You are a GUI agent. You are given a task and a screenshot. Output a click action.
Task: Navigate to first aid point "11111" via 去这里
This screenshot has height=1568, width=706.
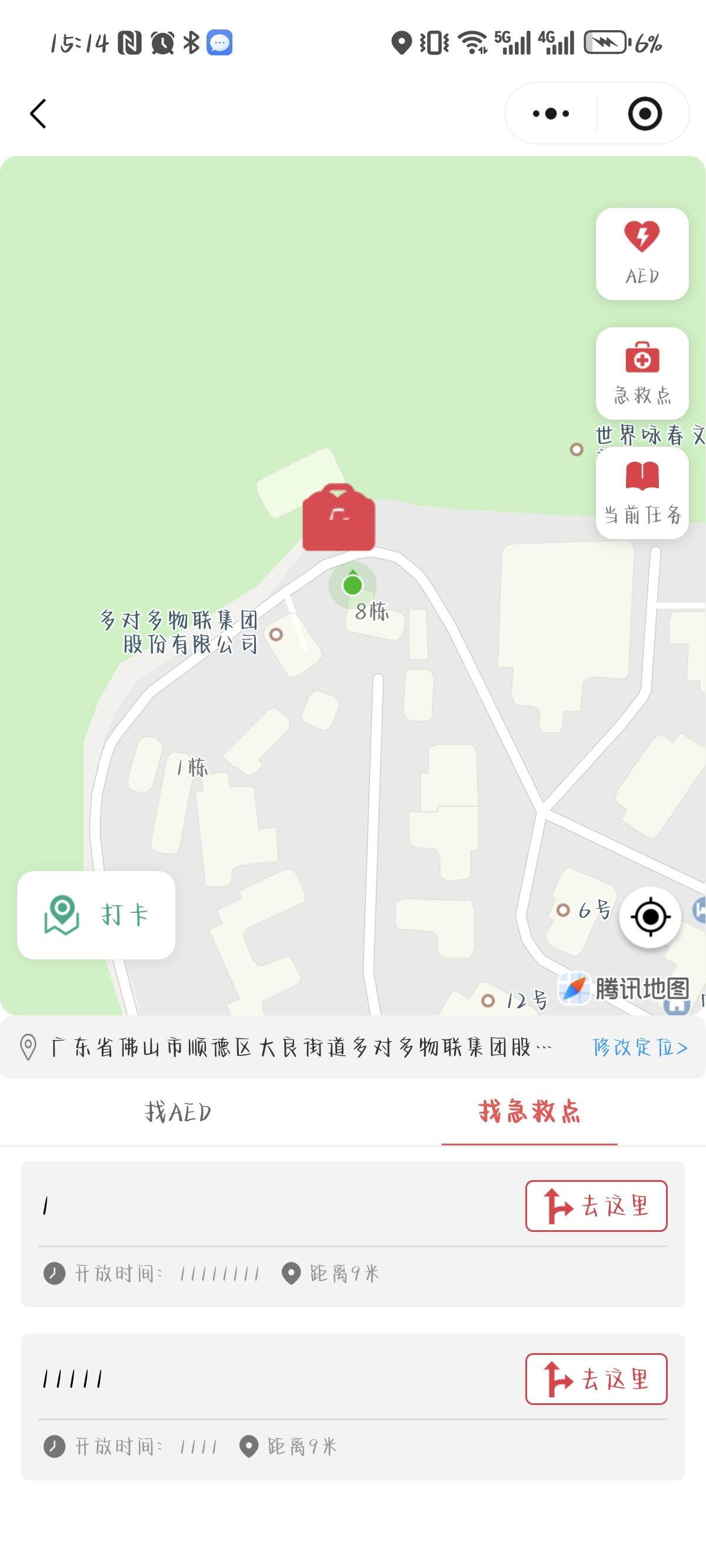(596, 1378)
